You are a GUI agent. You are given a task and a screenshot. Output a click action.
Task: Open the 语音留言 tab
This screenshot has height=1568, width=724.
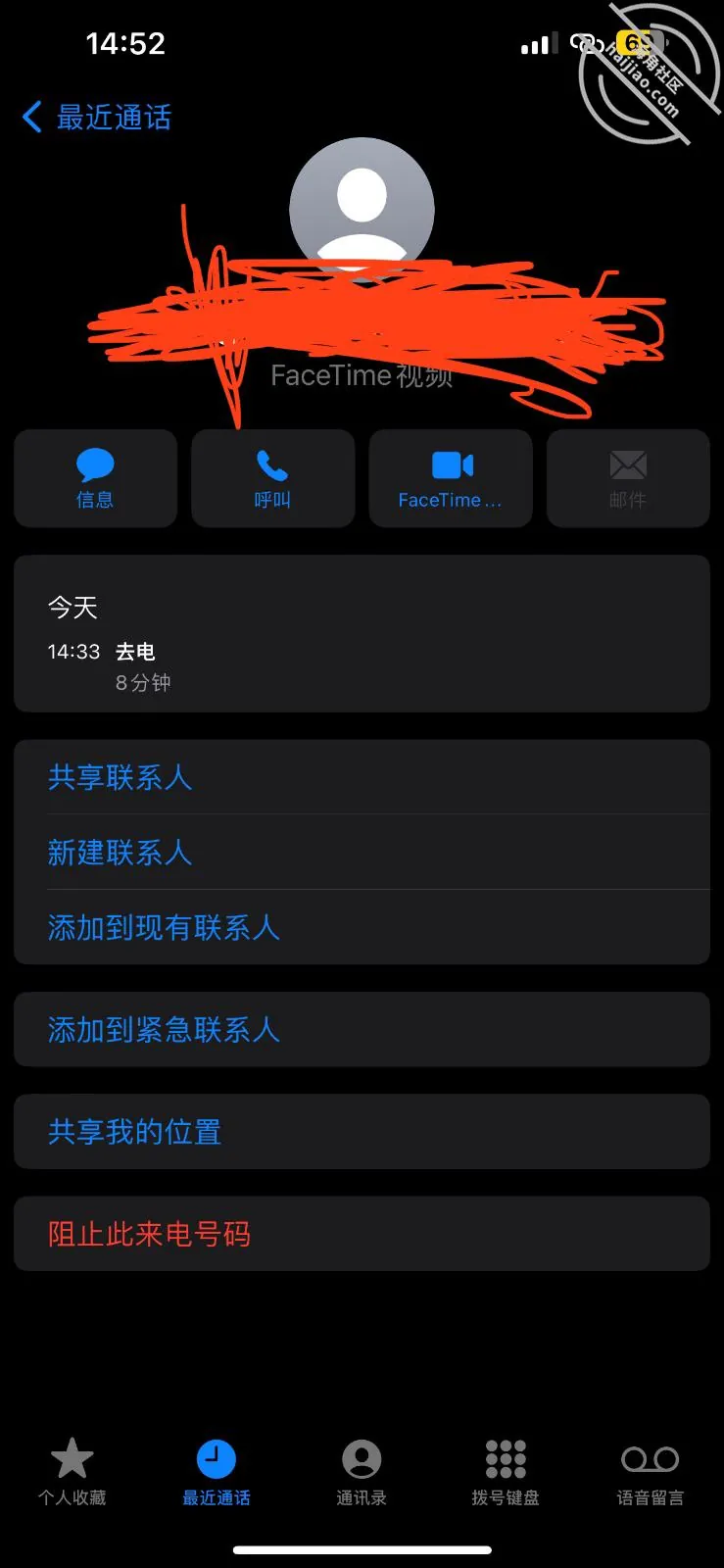point(651,1472)
